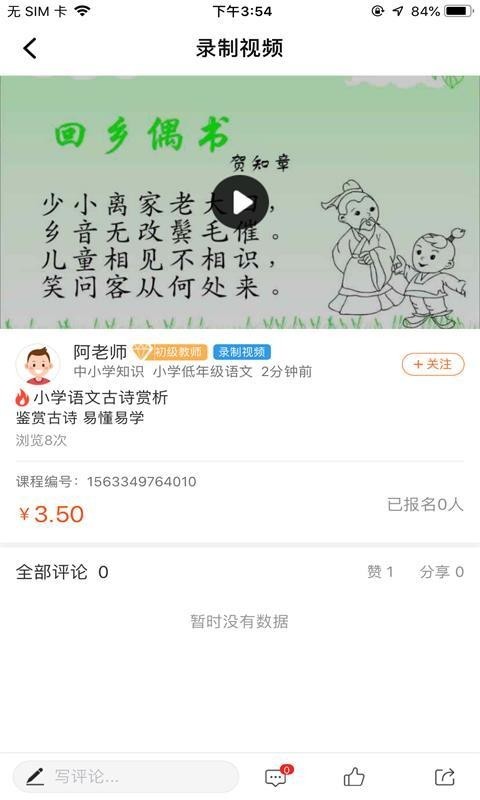Open 阿老师's profile avatar
Image resolution: width=480 pixels, height=800 pixels.
tap(38, 365)
